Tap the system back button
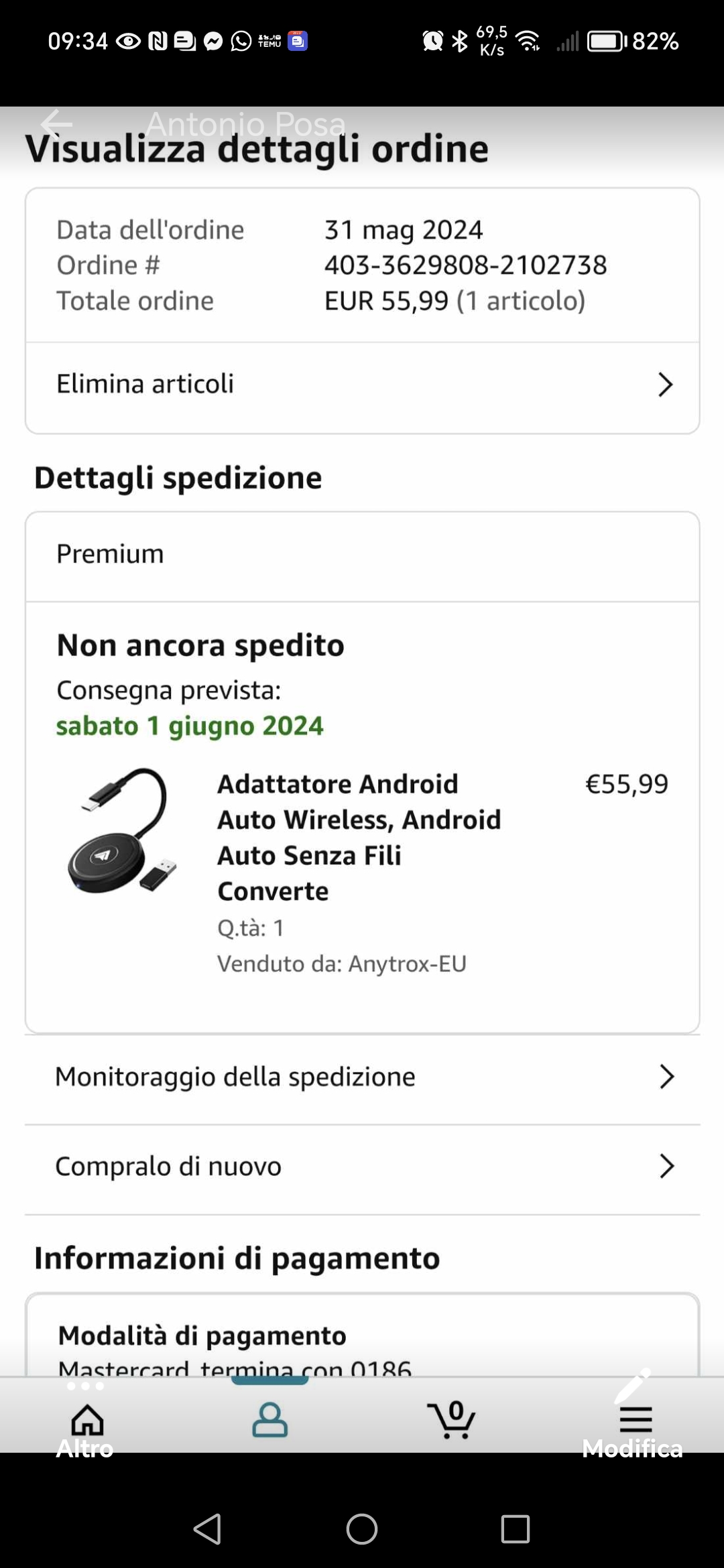The width and height of the screenshot is (724, 1568). coord(207,1529)
